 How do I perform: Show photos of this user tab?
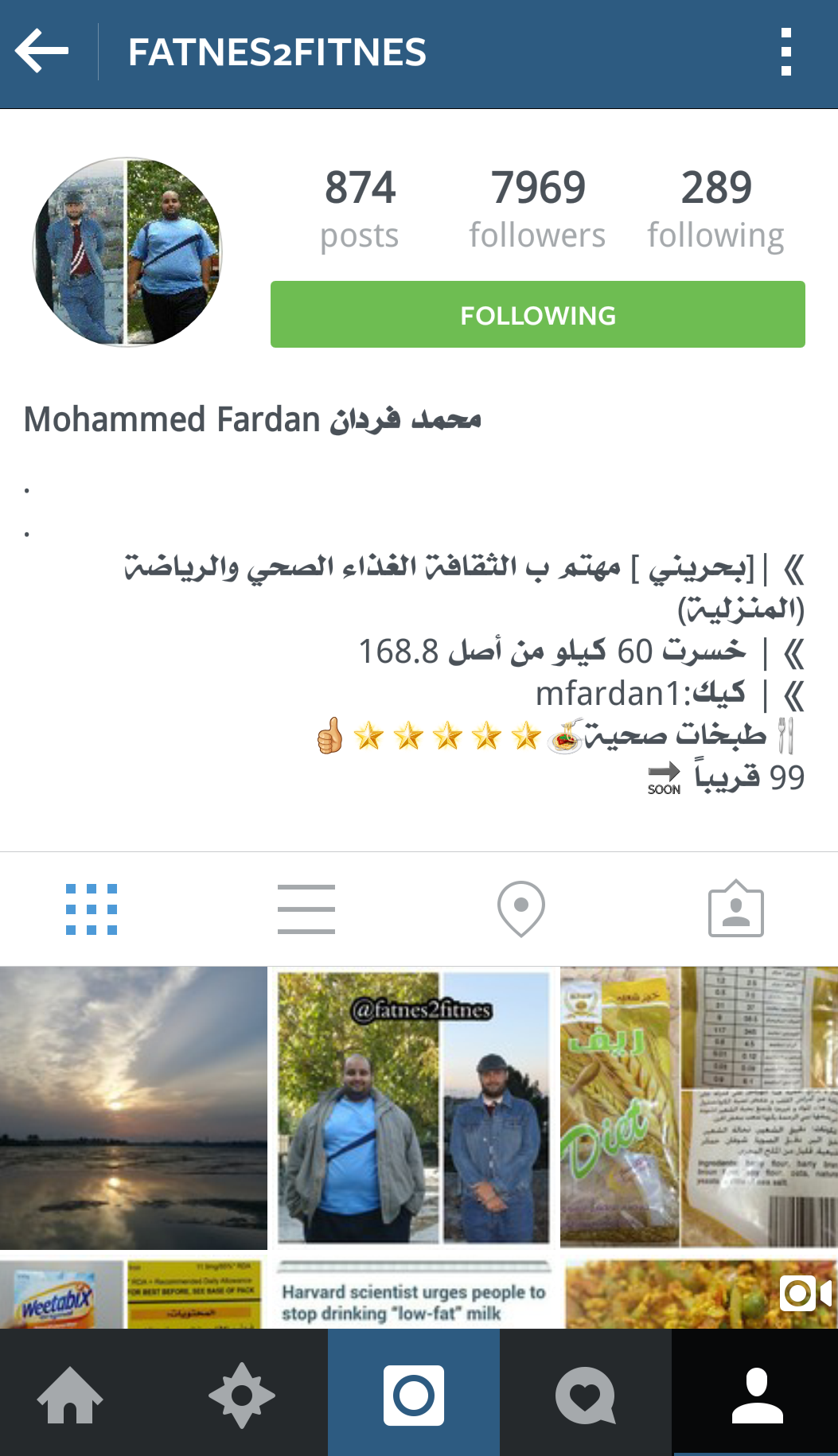pos(735,909)
